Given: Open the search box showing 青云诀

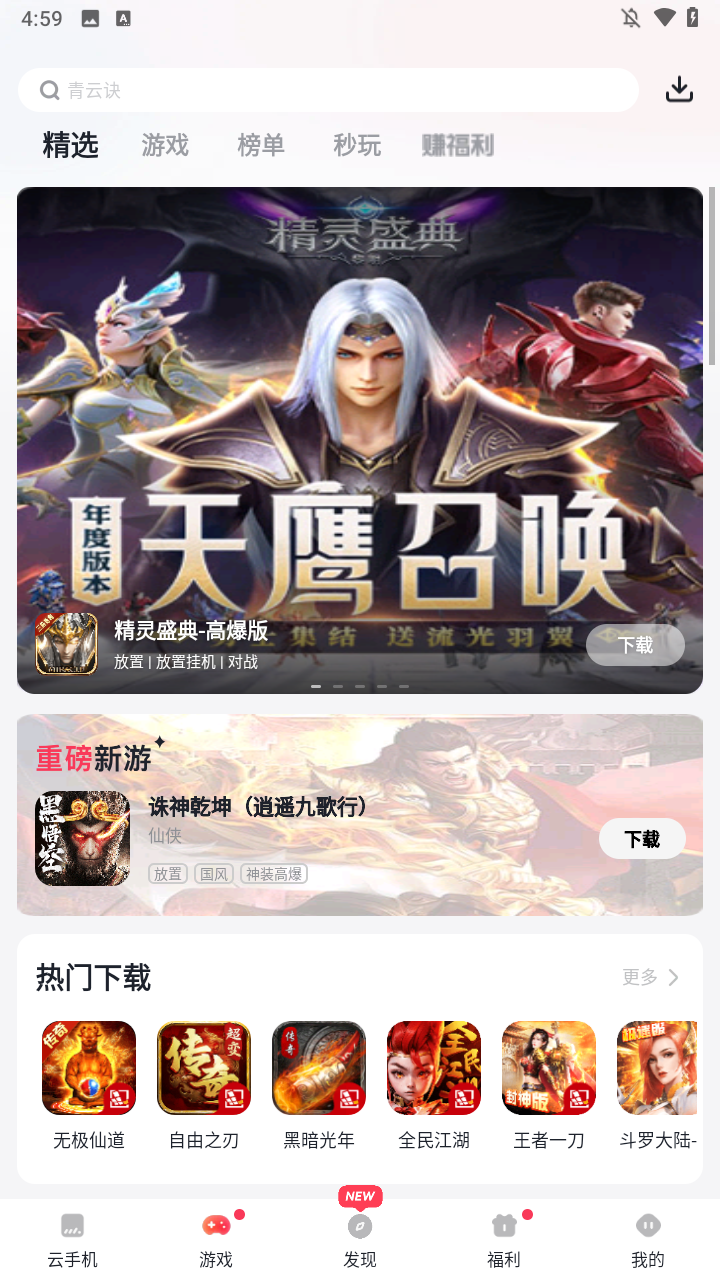Looking at the screenshot, I should coord(328,90).
